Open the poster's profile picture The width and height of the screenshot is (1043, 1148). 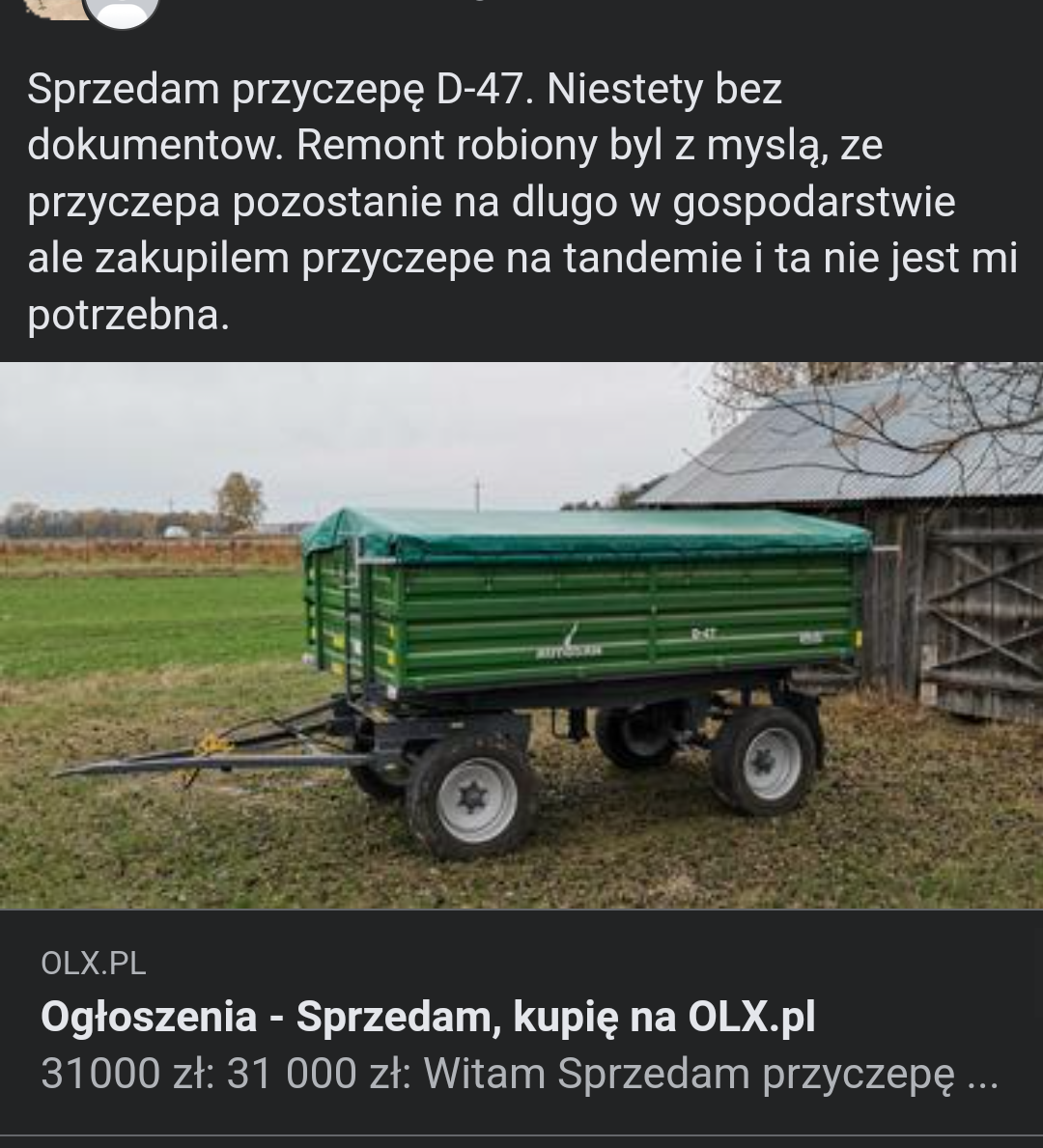(121, 12)
